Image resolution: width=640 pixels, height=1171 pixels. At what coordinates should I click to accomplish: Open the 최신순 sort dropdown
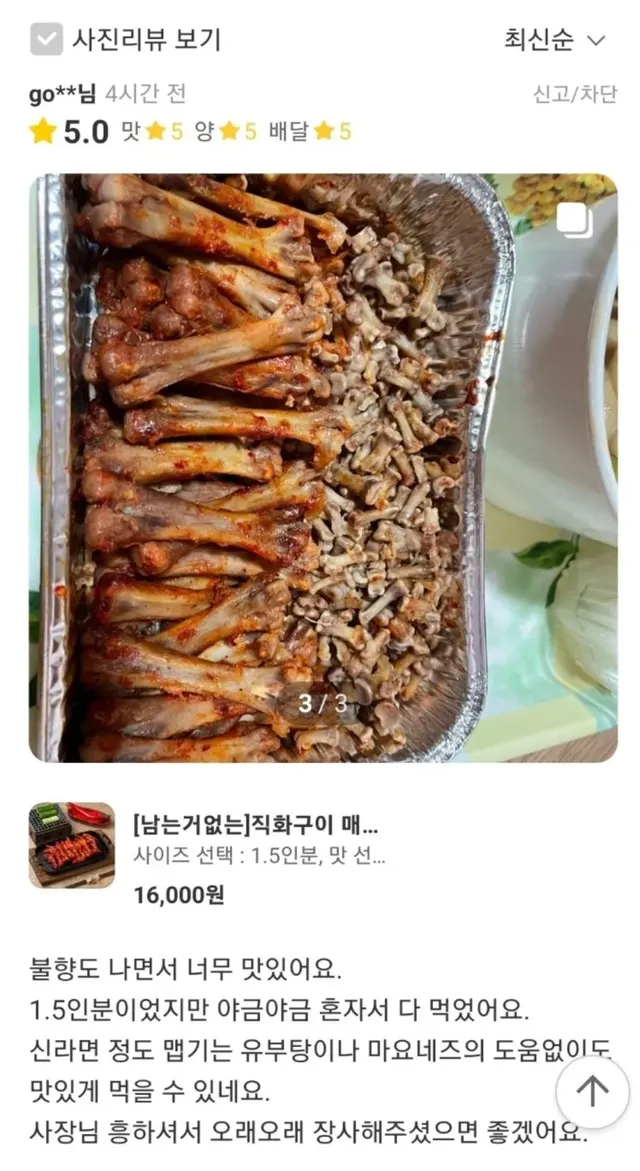555,40
